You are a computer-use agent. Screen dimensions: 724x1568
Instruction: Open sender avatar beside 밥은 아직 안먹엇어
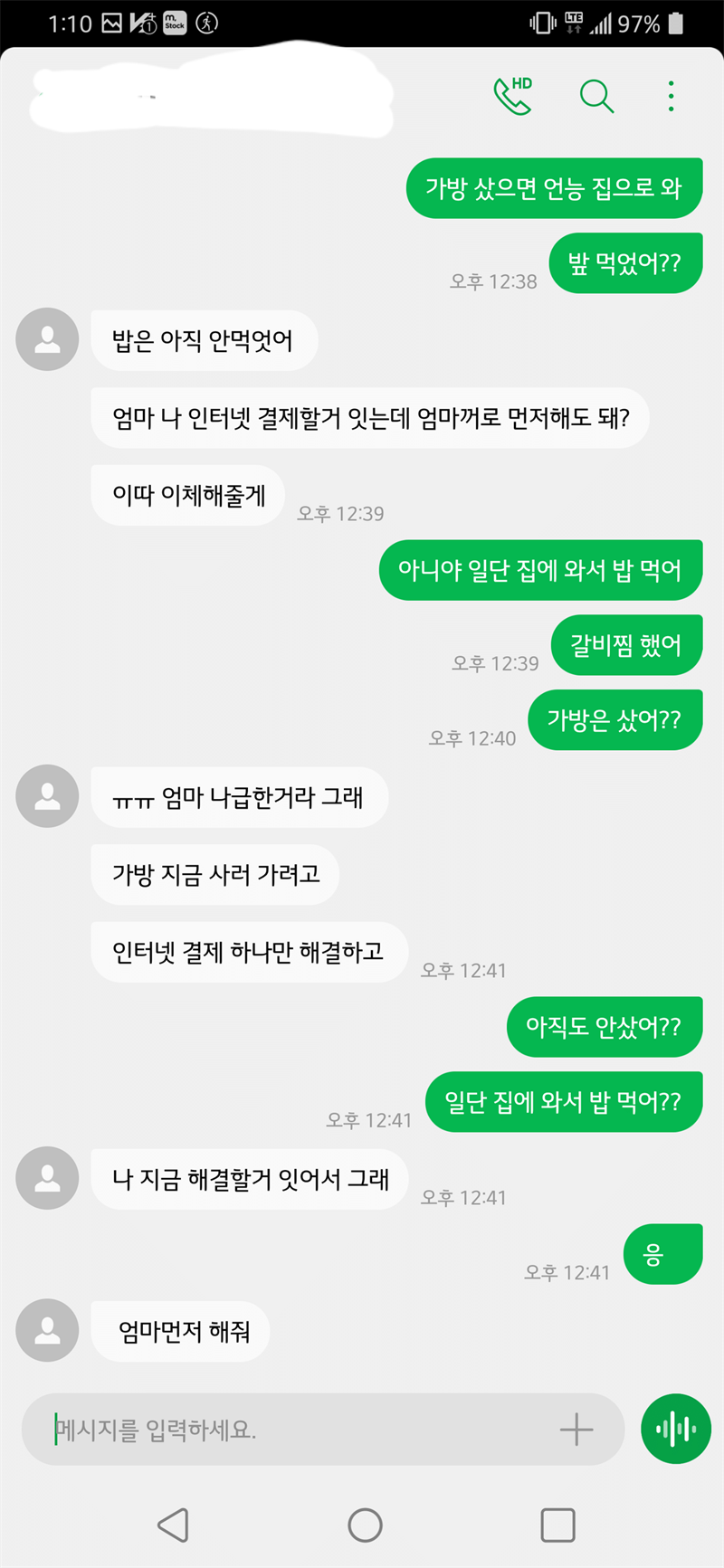click(x=47, y=339)
